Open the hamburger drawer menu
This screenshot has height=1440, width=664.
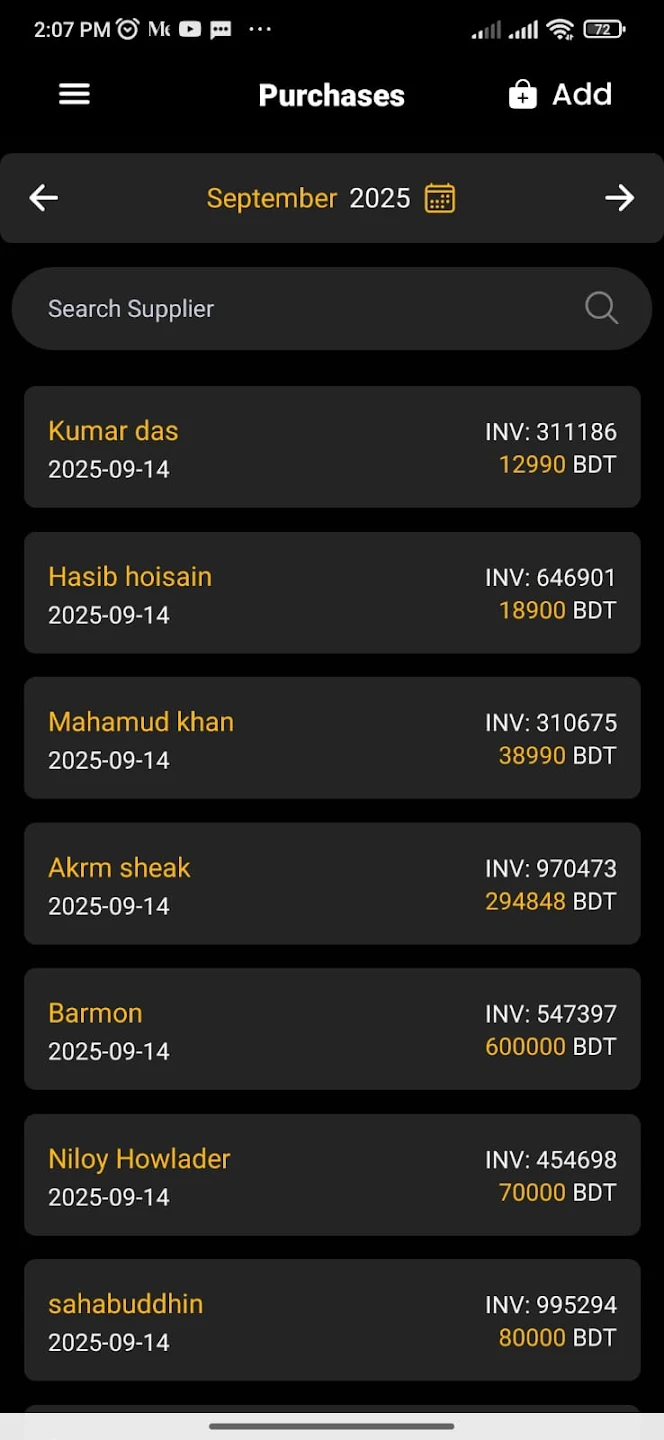tap(75, 94)
